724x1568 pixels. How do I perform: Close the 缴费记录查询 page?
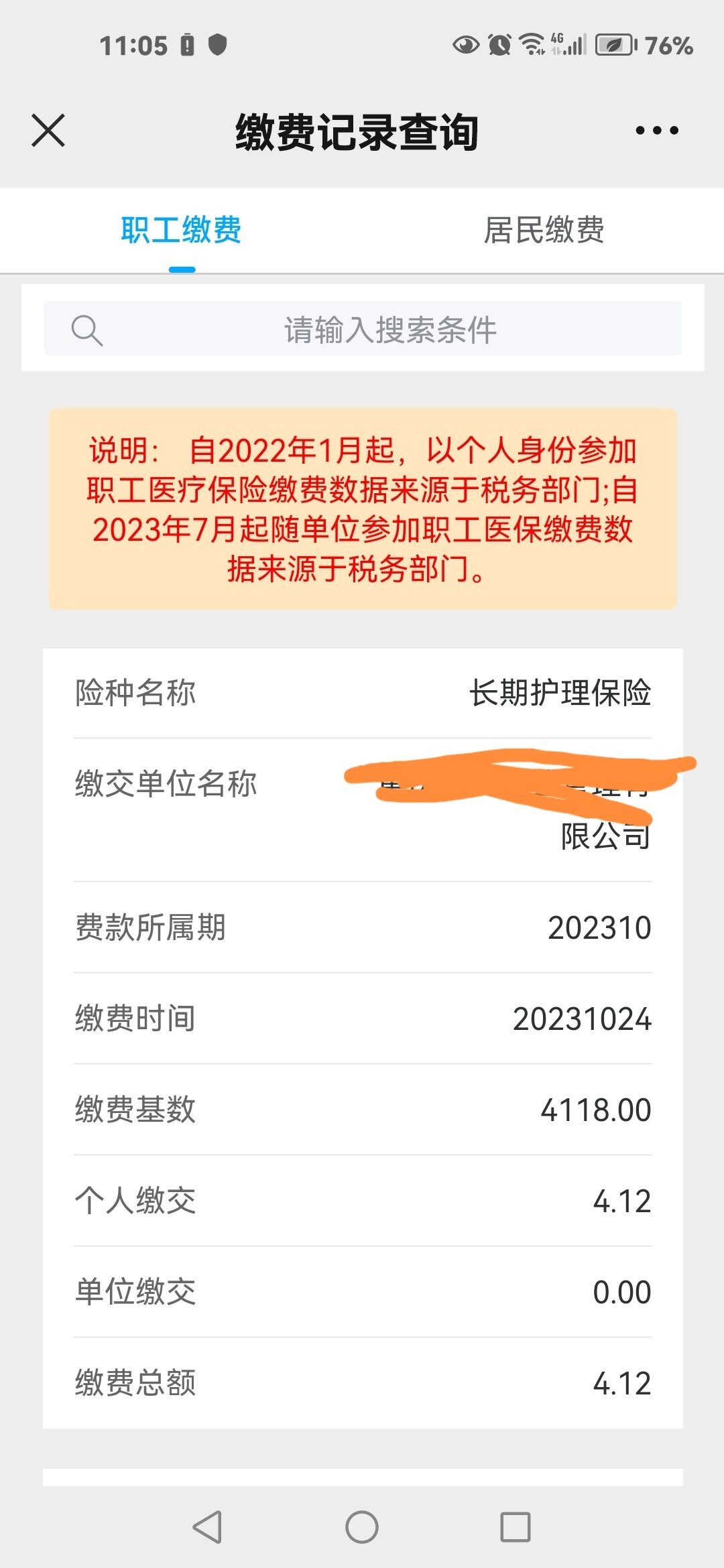(x=48, y=130)
